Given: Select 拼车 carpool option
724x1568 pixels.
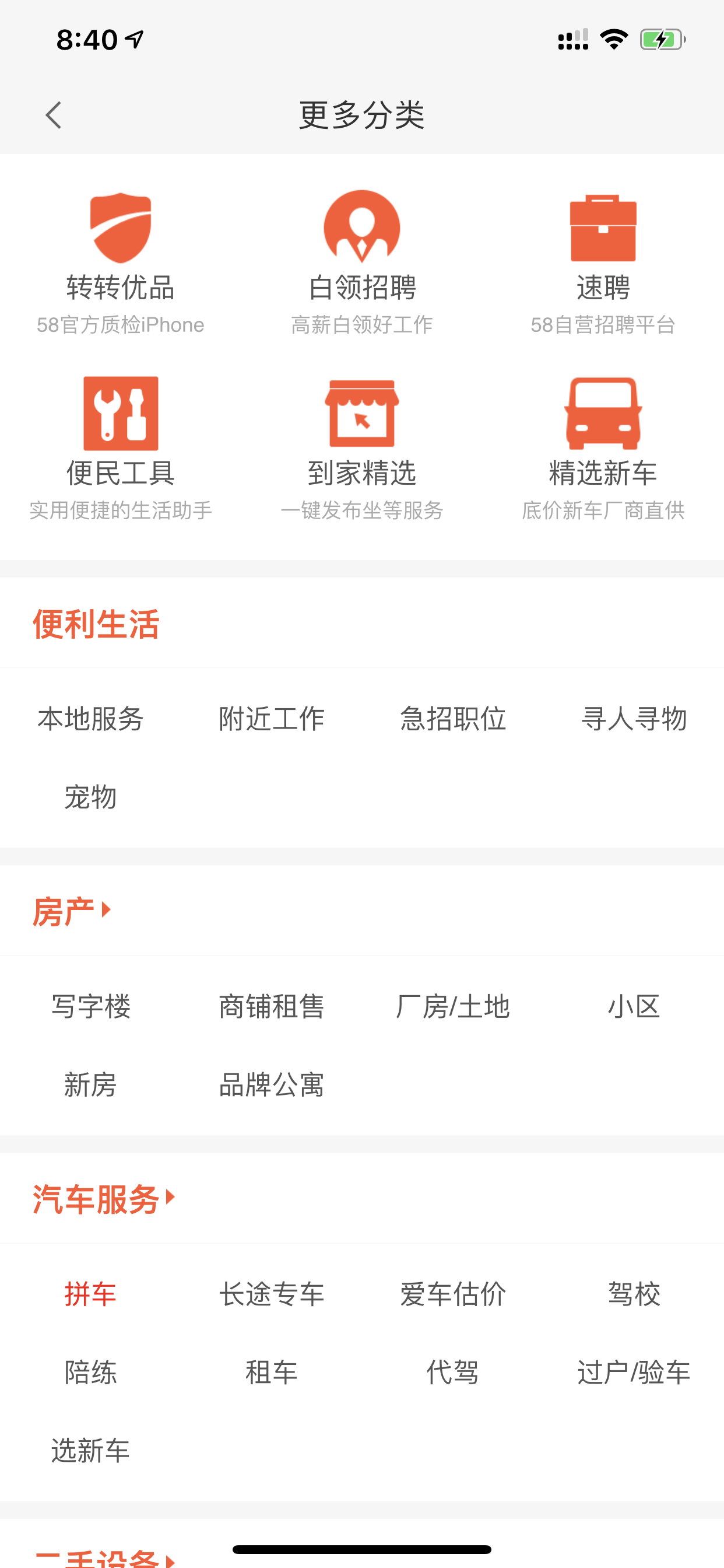Looking at the screenshot, I should (91, 1294).
